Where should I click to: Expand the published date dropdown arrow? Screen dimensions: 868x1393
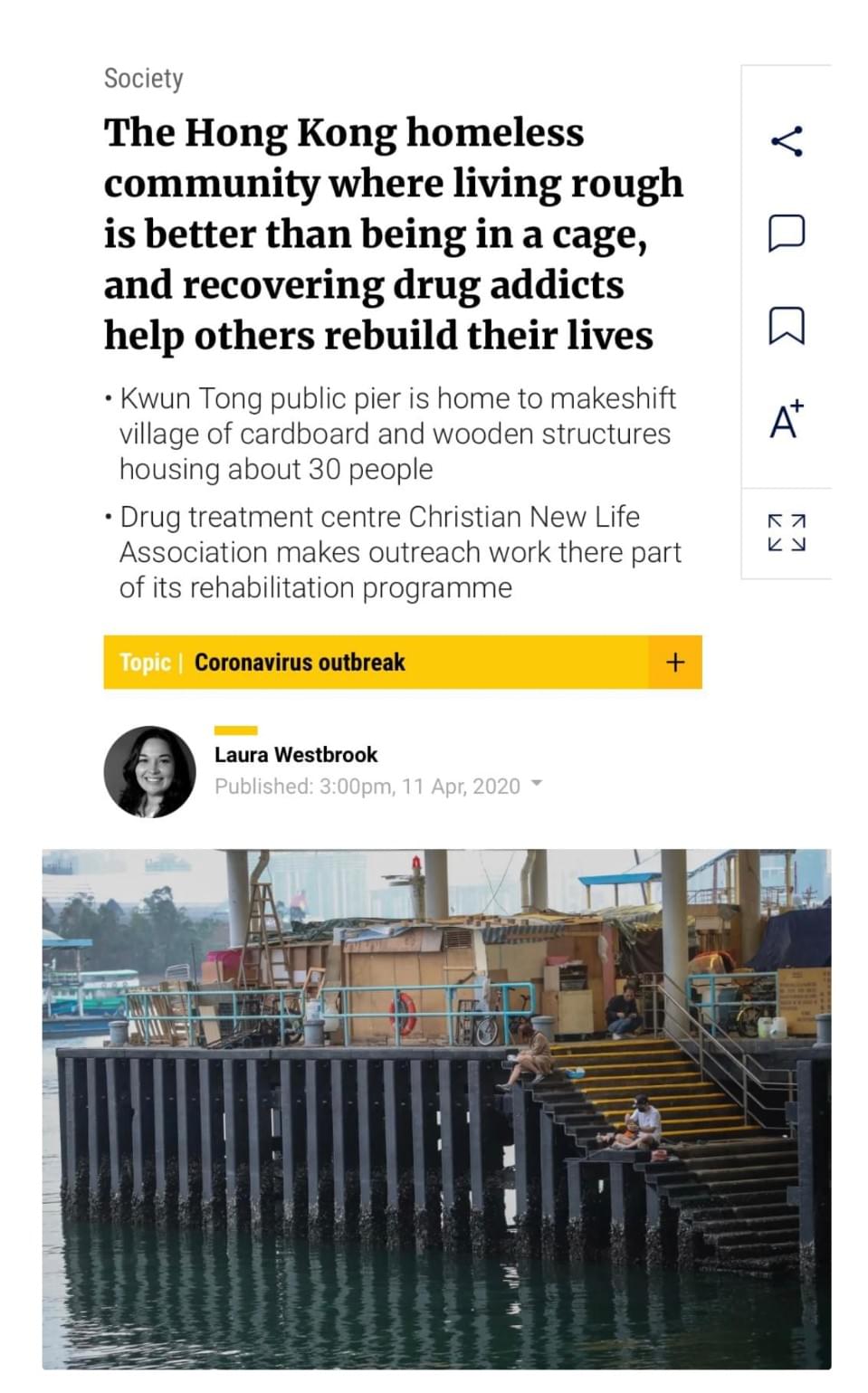click(x=537, y=784)
